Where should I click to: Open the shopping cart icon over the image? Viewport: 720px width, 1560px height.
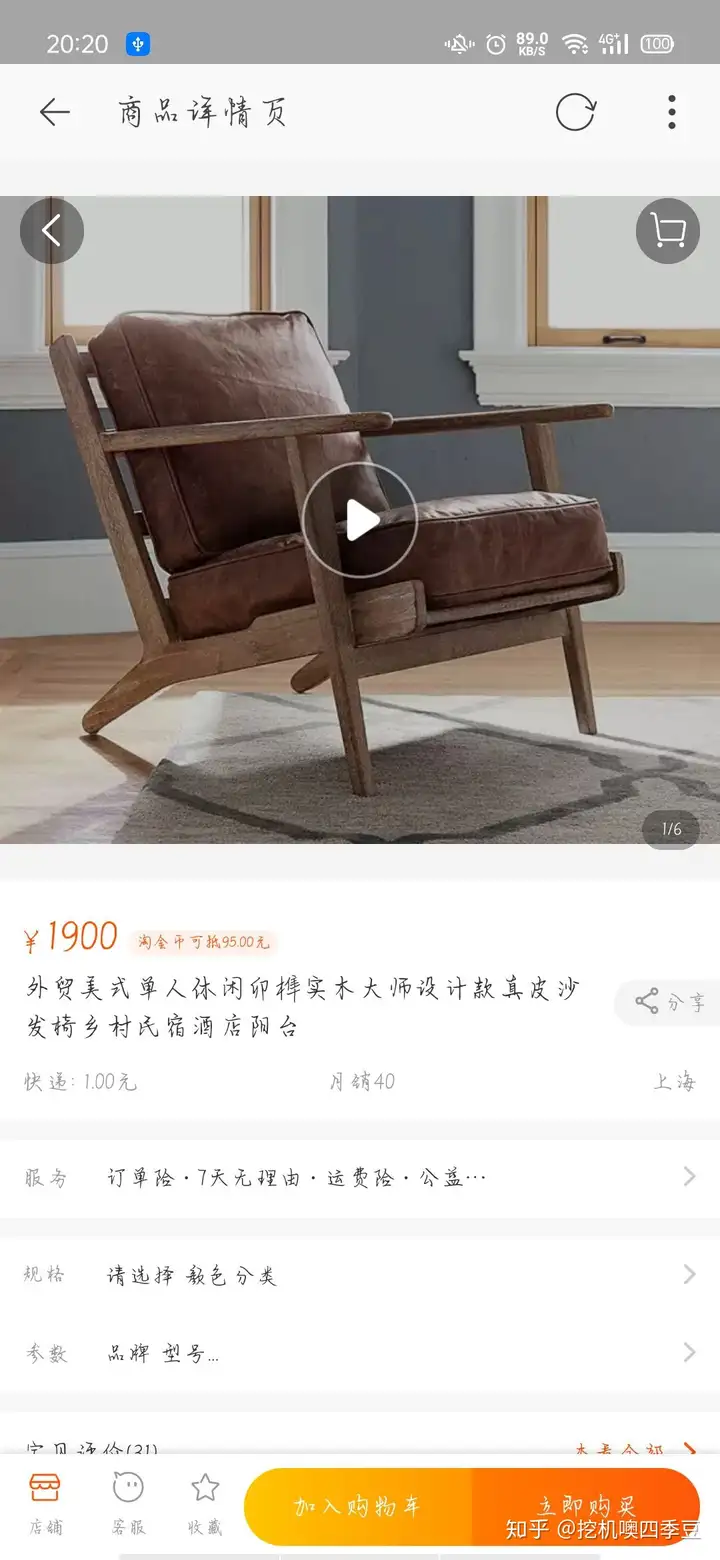pyautogui.click(x=667, y=231)
